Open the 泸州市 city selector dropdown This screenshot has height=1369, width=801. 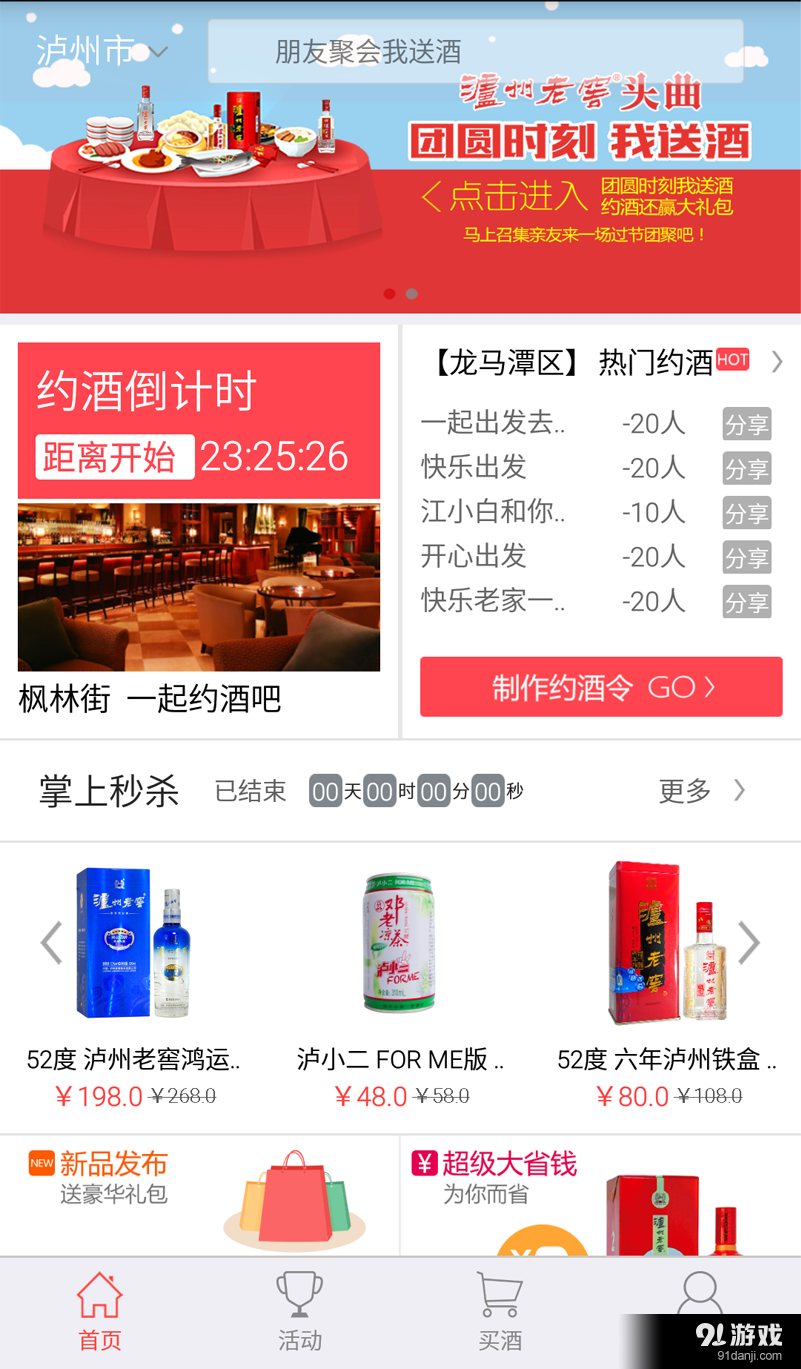click(x=100, y=49)
